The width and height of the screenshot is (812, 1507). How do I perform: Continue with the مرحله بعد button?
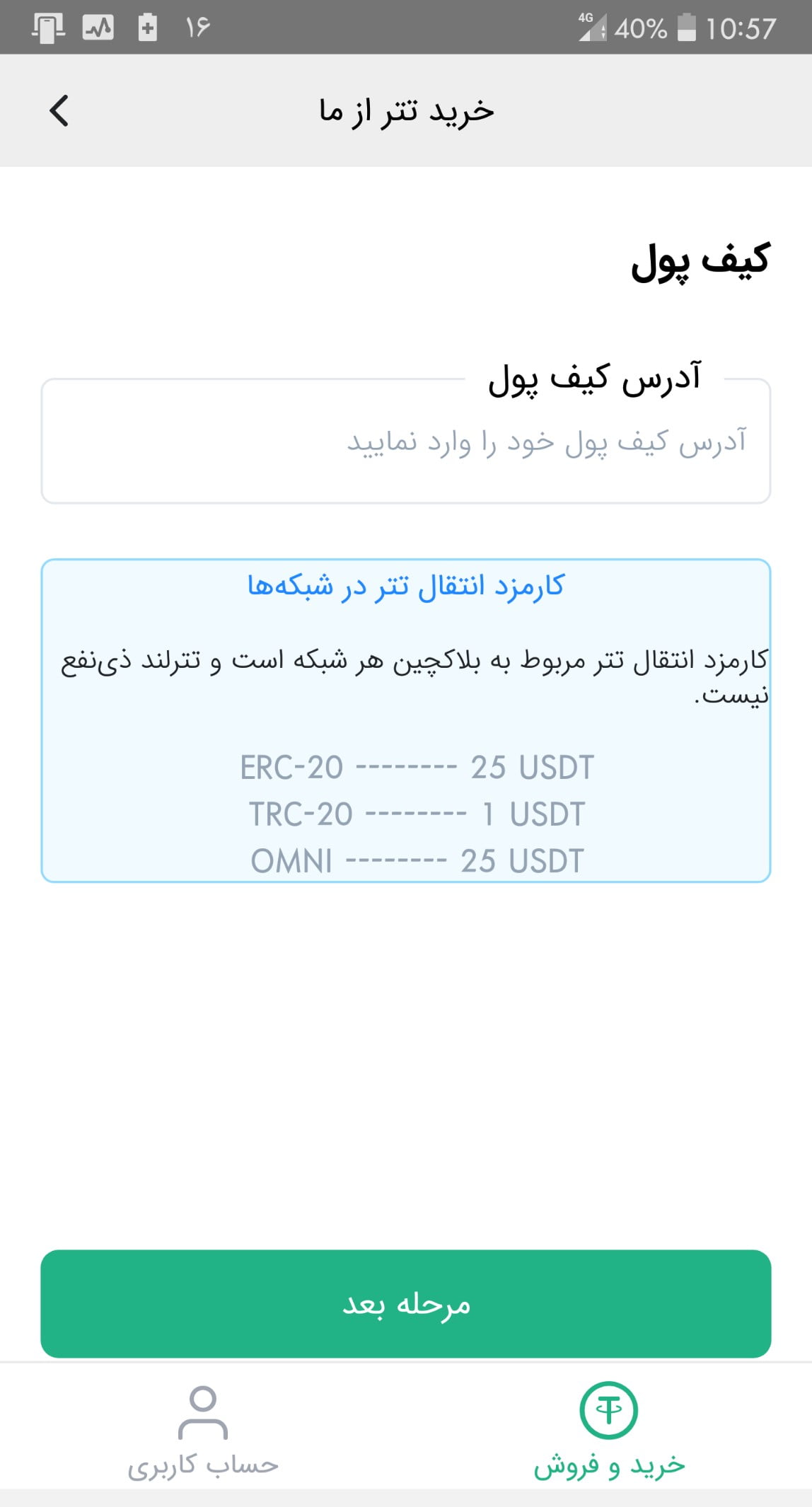tap(405, 1303)
